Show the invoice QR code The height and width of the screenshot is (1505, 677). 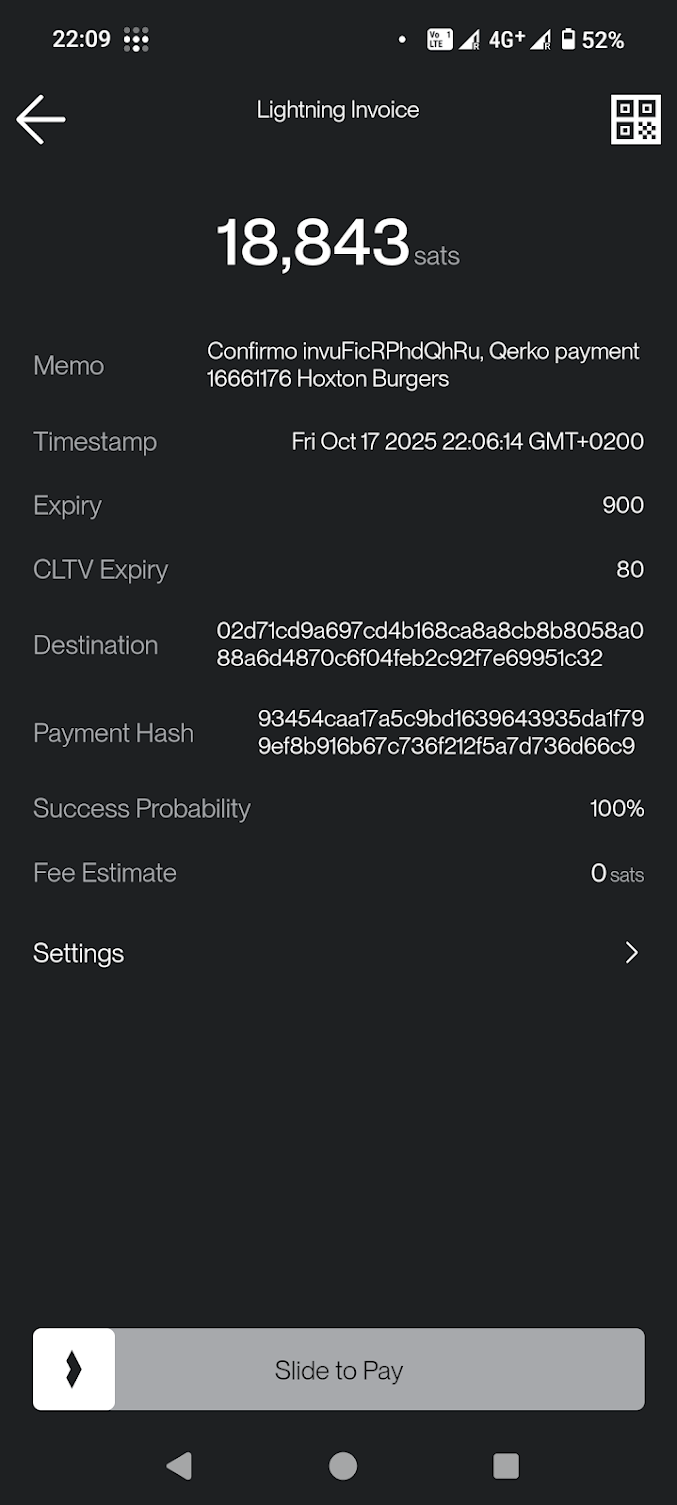(636, 119)
